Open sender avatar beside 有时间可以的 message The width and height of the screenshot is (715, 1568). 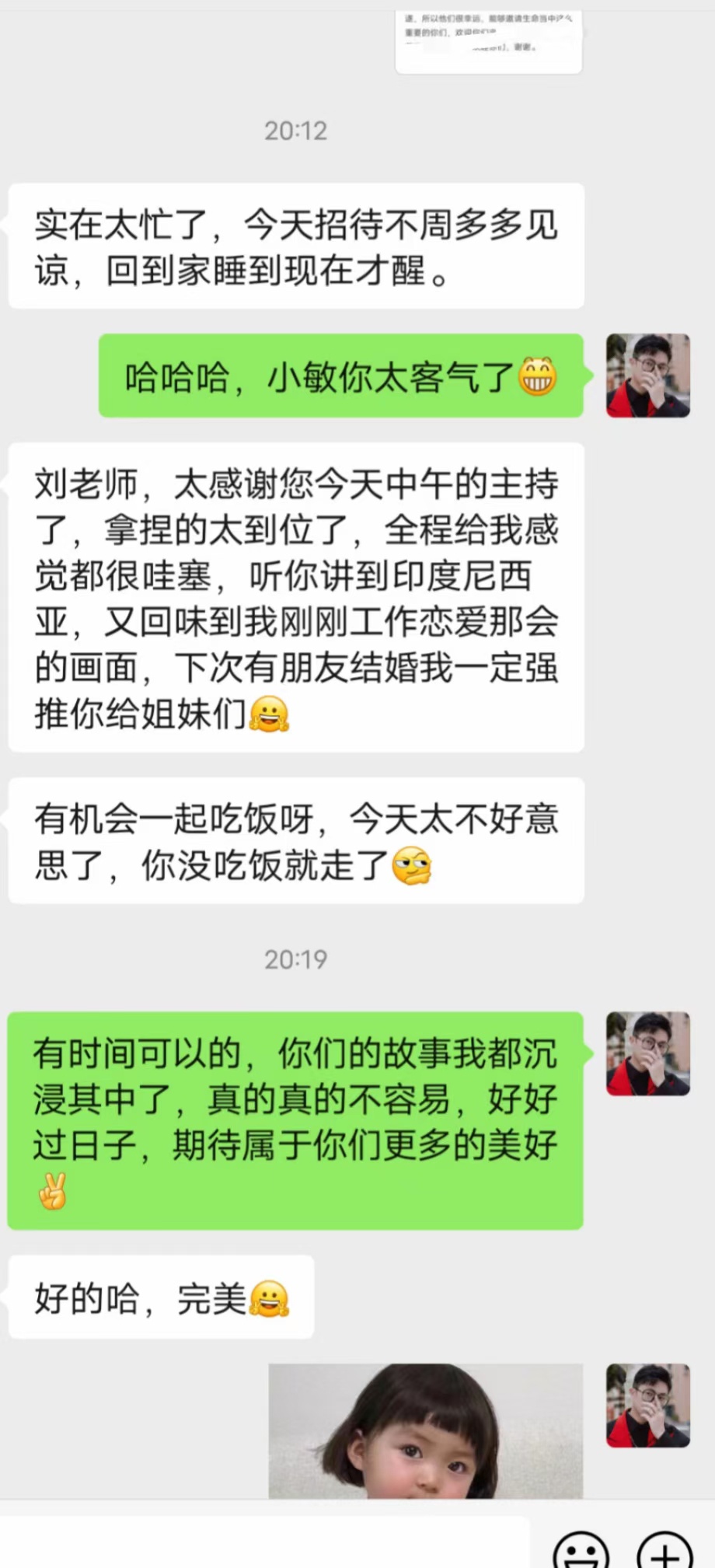coord(648,1053)
